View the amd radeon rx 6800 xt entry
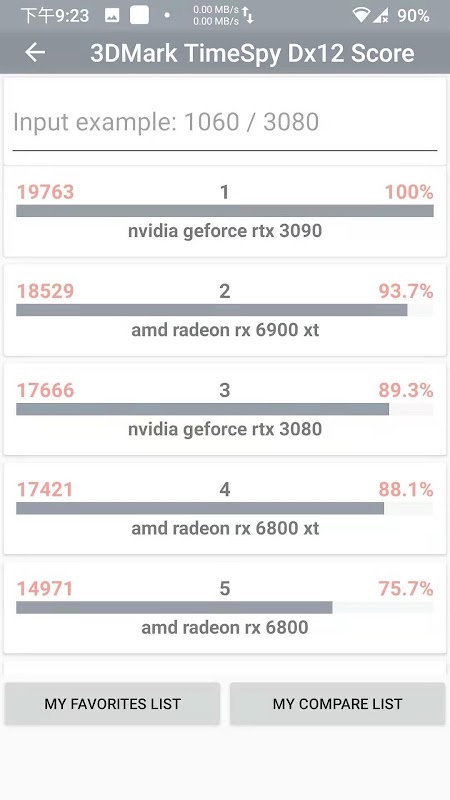The height and width of the screenshot is (800, 450). [x=224, y=508]
